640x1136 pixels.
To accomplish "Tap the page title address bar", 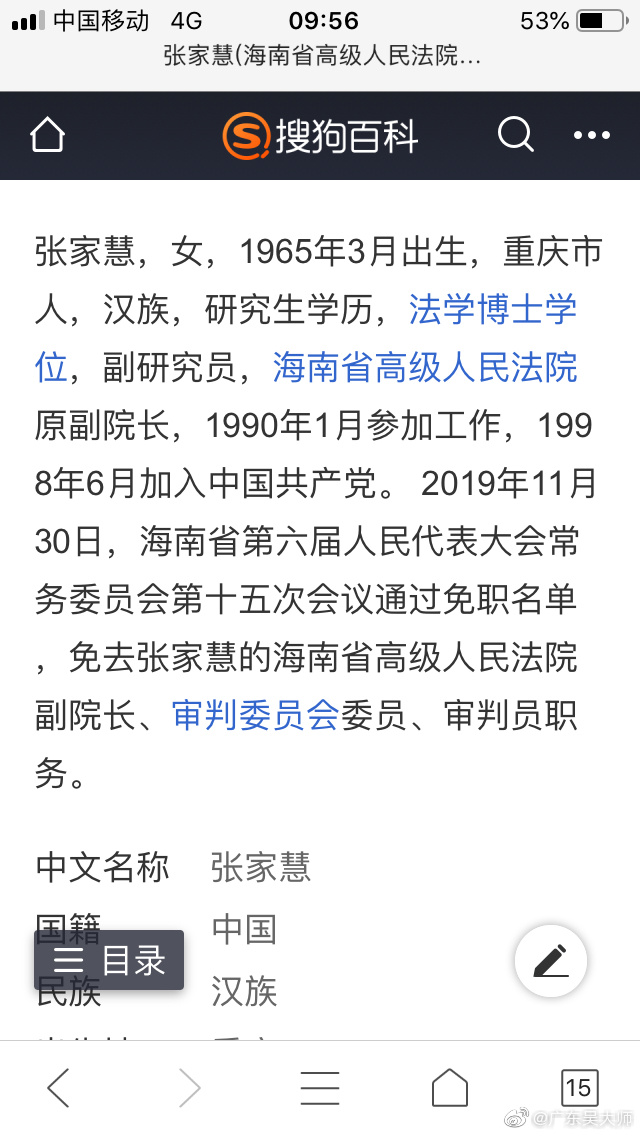I will (x=322, y=57).
